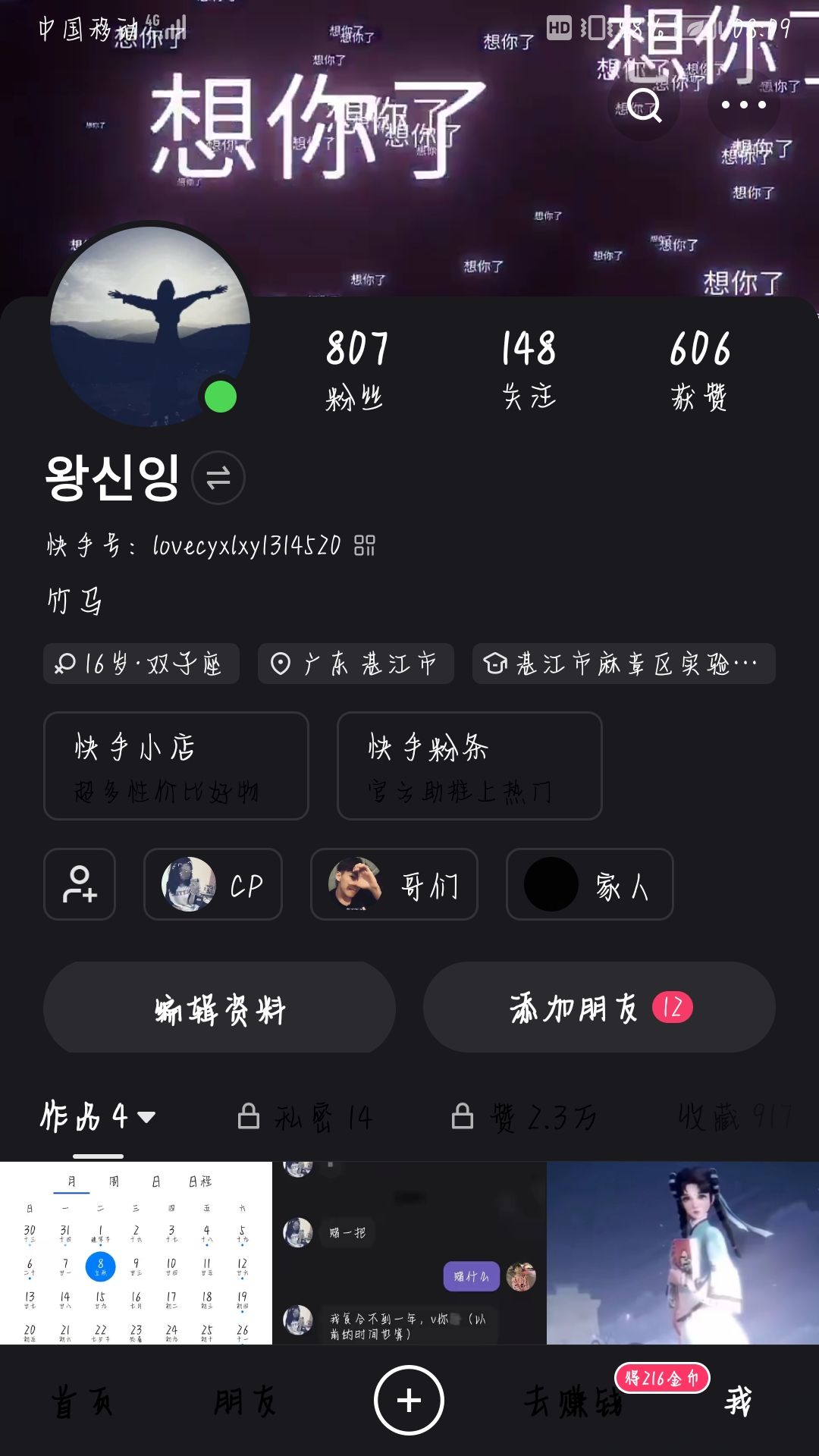The width and height of the screenshot is (819, 1456).
Task: Switch to the 赞 2.3万 tab
Action: pyautogui.click(x=523, y=1117)
